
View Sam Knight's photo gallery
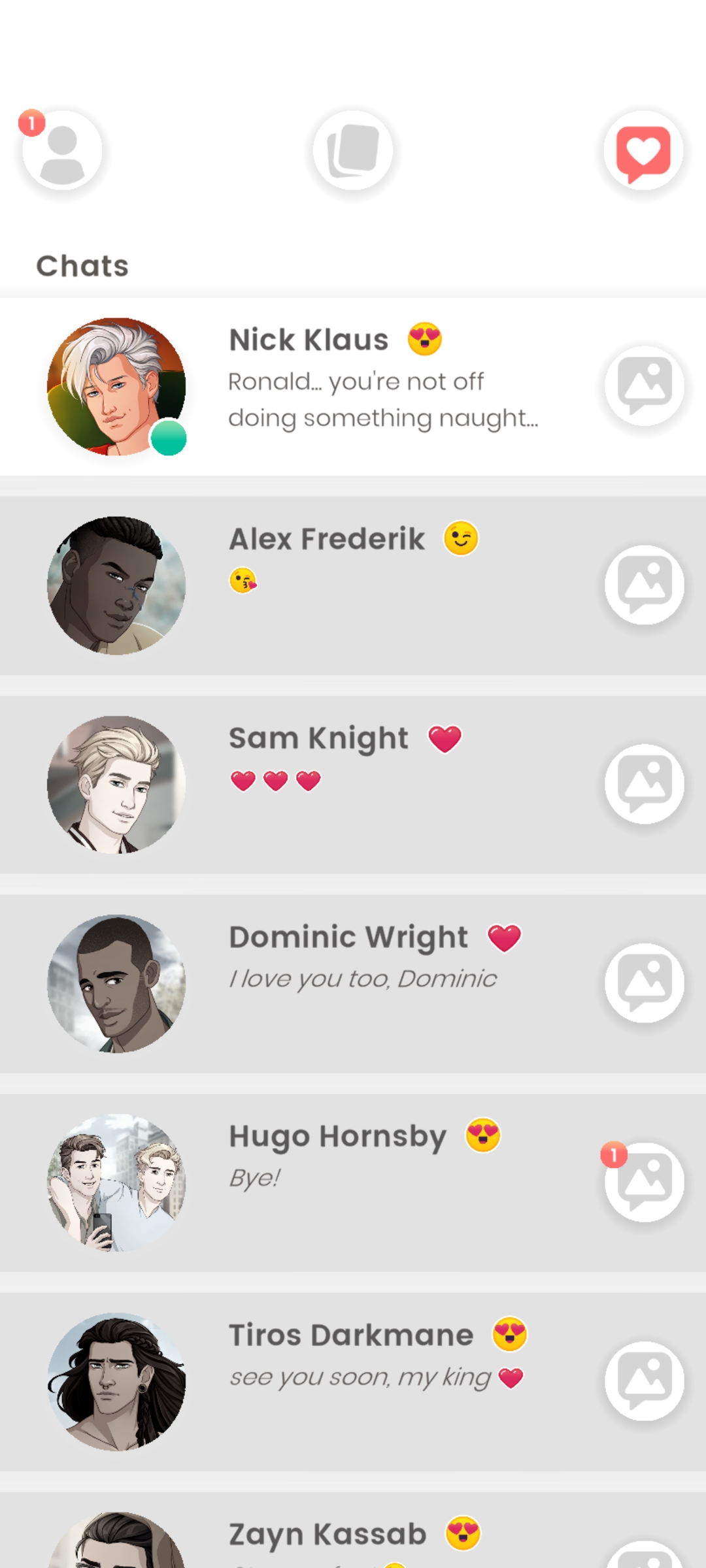pos(645,784)
